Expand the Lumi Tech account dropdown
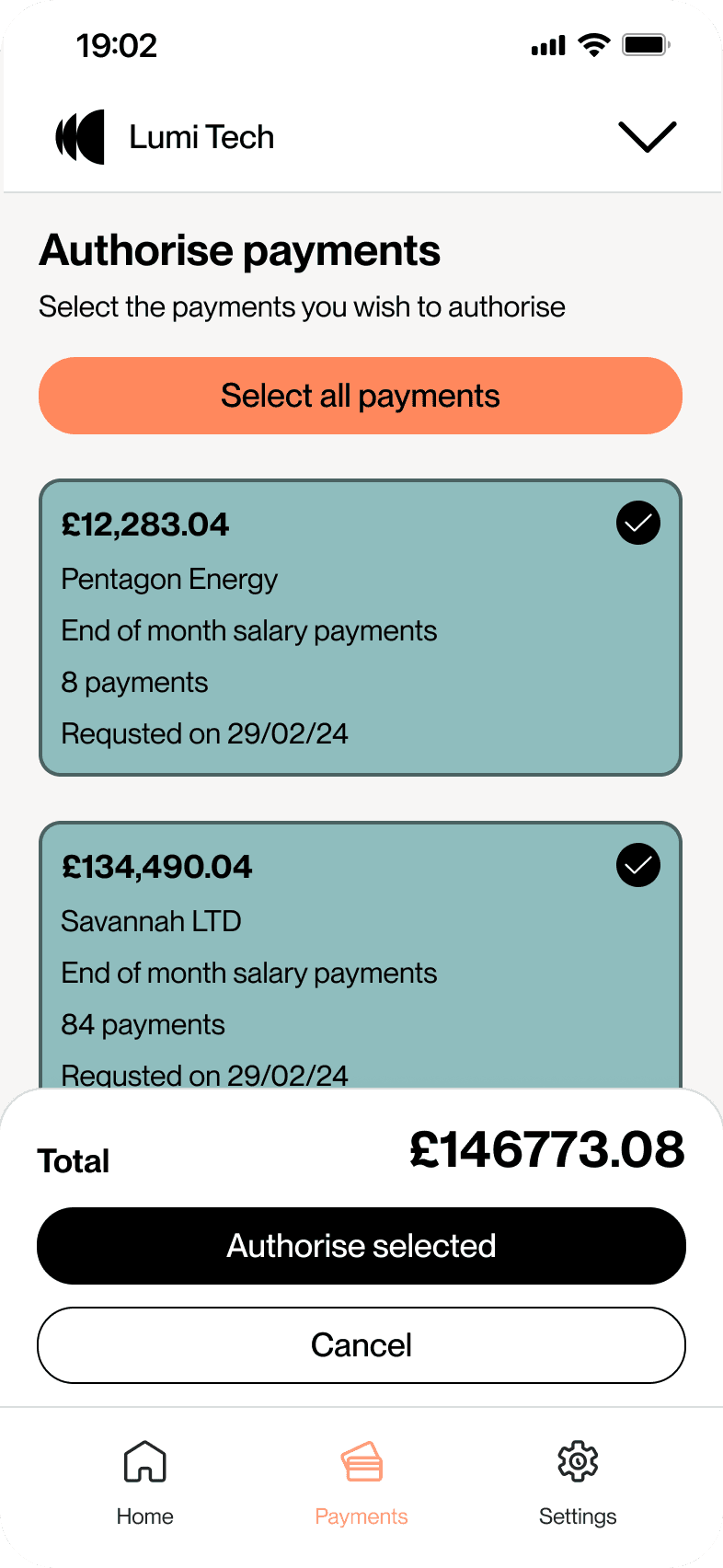The height and width of the screenshot is (1568, 723). [x=648, y=137]
